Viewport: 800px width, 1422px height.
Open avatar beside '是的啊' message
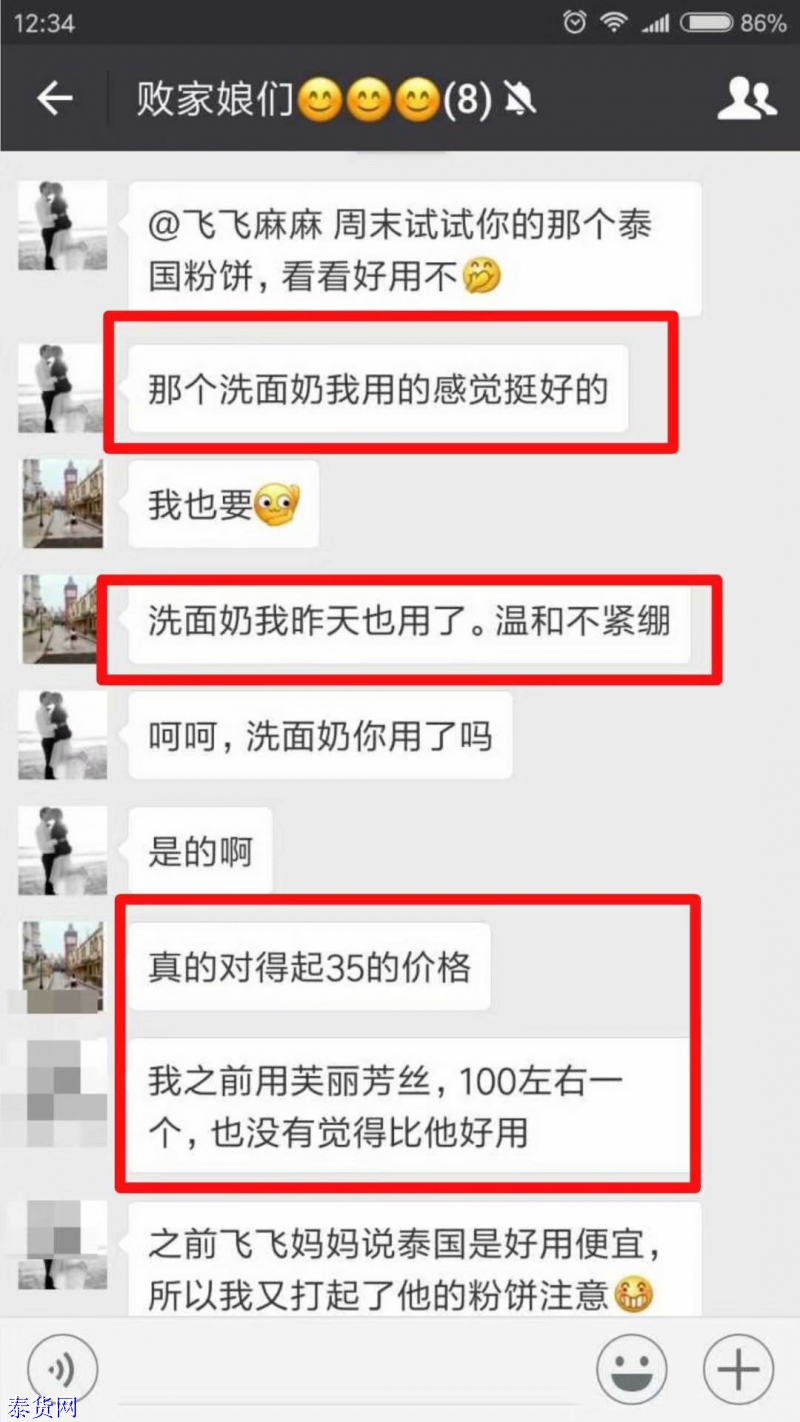tap(62, 850)
